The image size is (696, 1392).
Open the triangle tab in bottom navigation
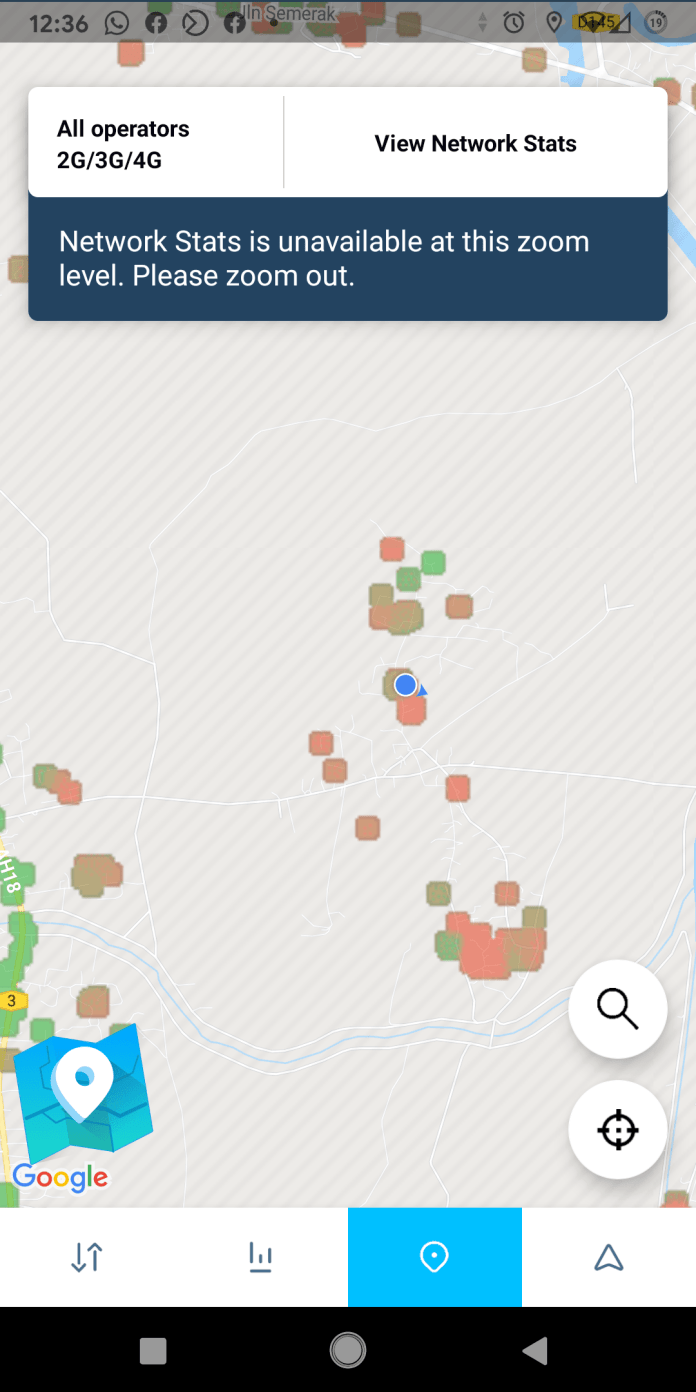coord(609,1257)
